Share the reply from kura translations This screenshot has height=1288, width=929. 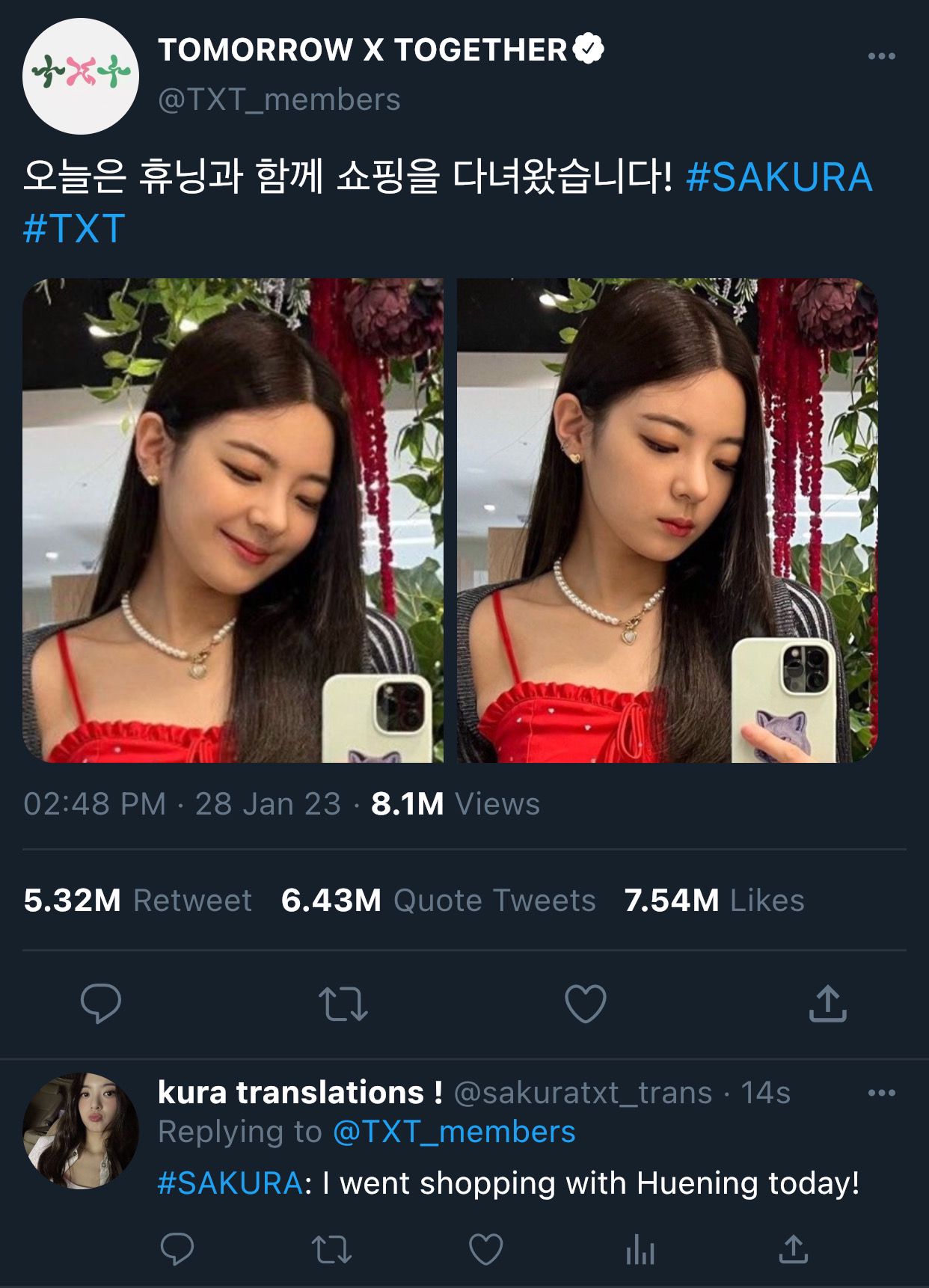click(793, 1249)
